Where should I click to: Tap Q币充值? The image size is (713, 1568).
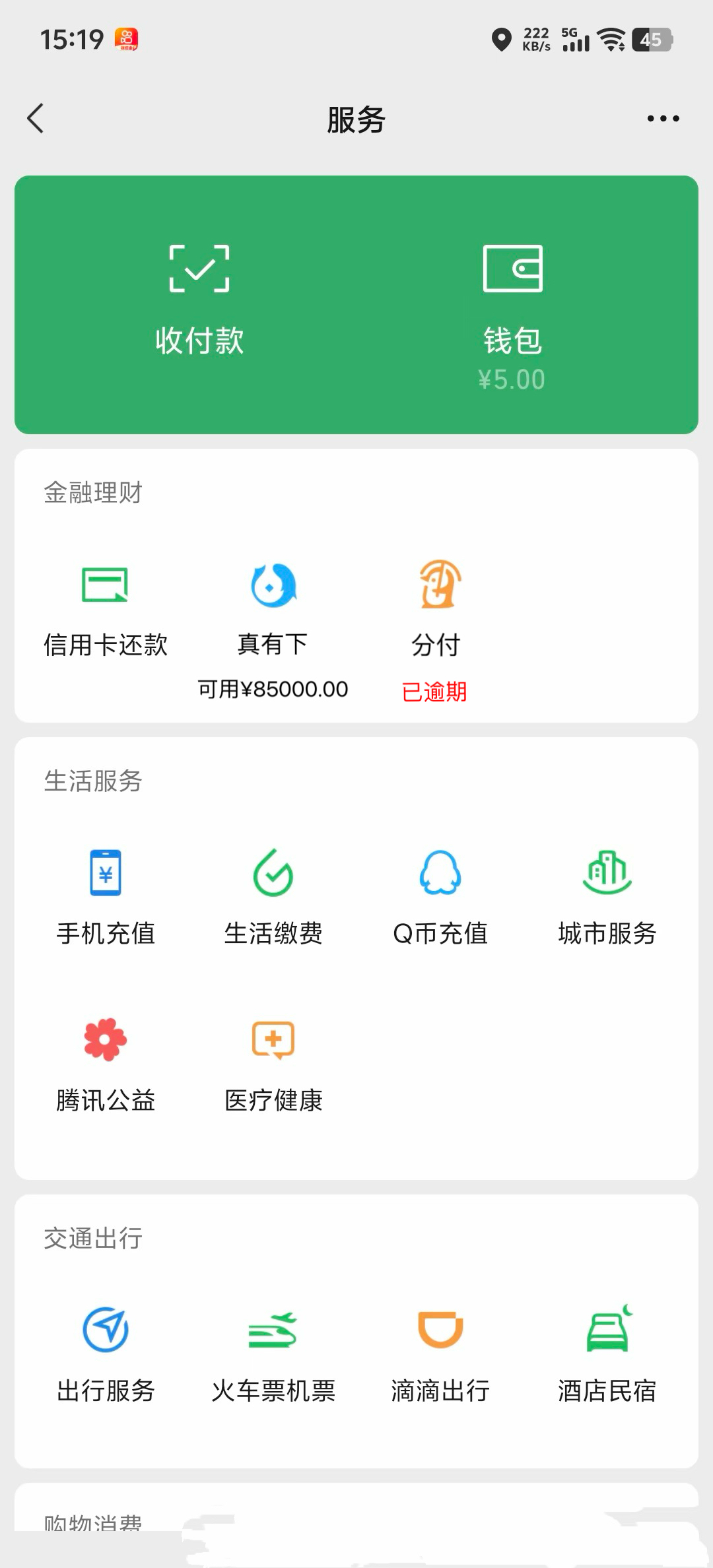click(x=440, y=898)
